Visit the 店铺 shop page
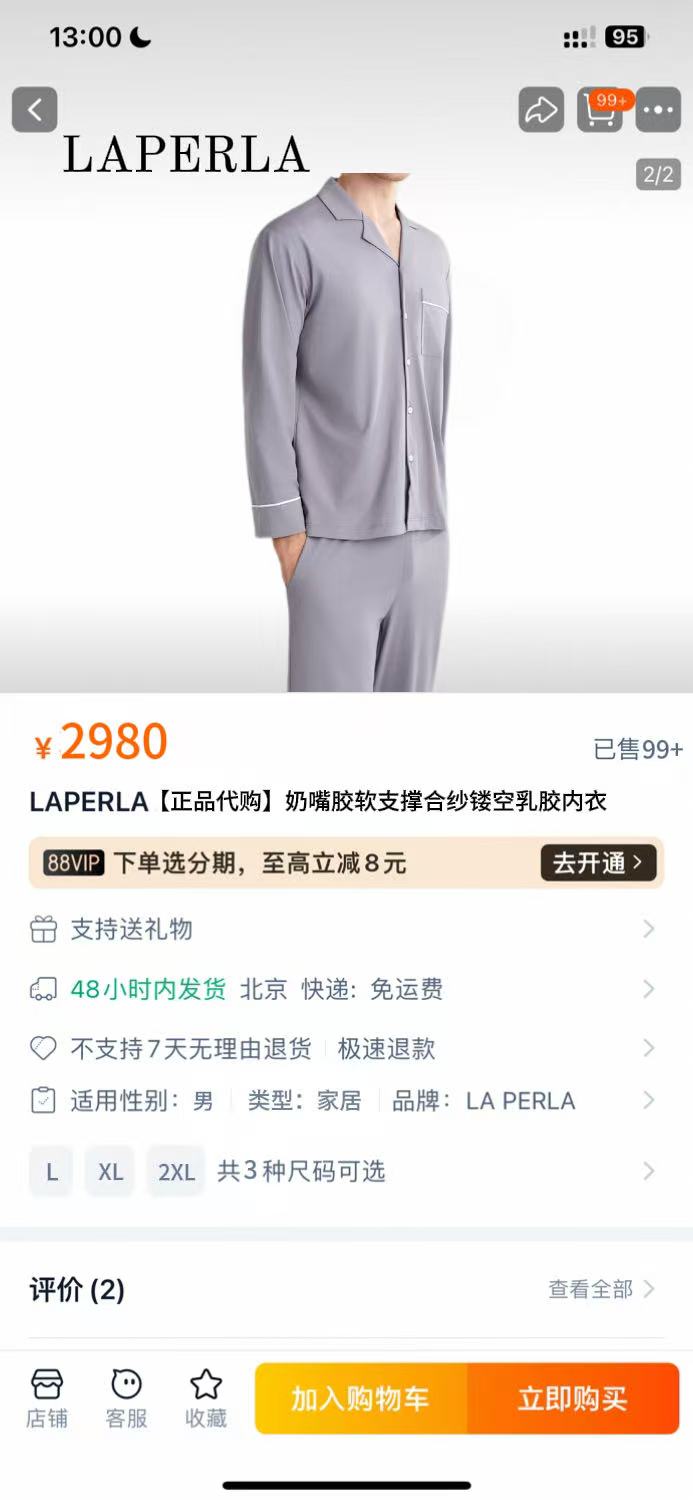The height and width of the screenshot is (1500, 693). [x=47, y=1398]
